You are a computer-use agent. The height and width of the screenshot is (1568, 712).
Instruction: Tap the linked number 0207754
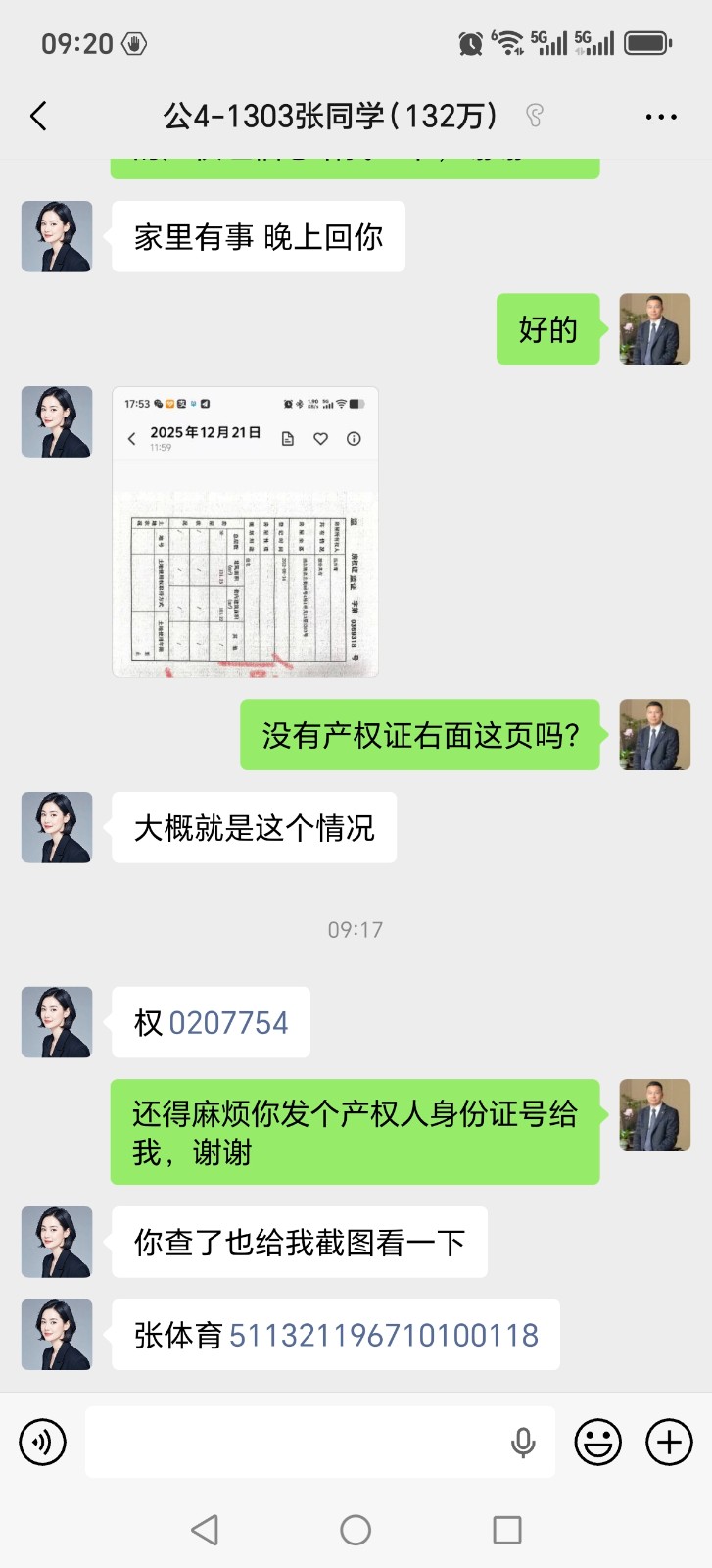click(x=229, y=1023)
